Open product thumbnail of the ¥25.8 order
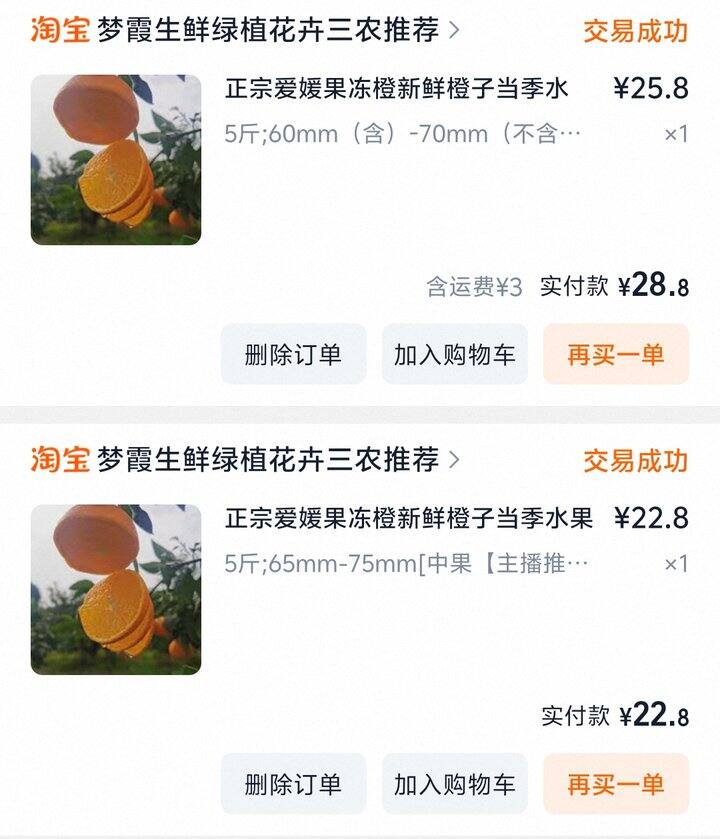 pyautogui.click(x=116, y=160)
